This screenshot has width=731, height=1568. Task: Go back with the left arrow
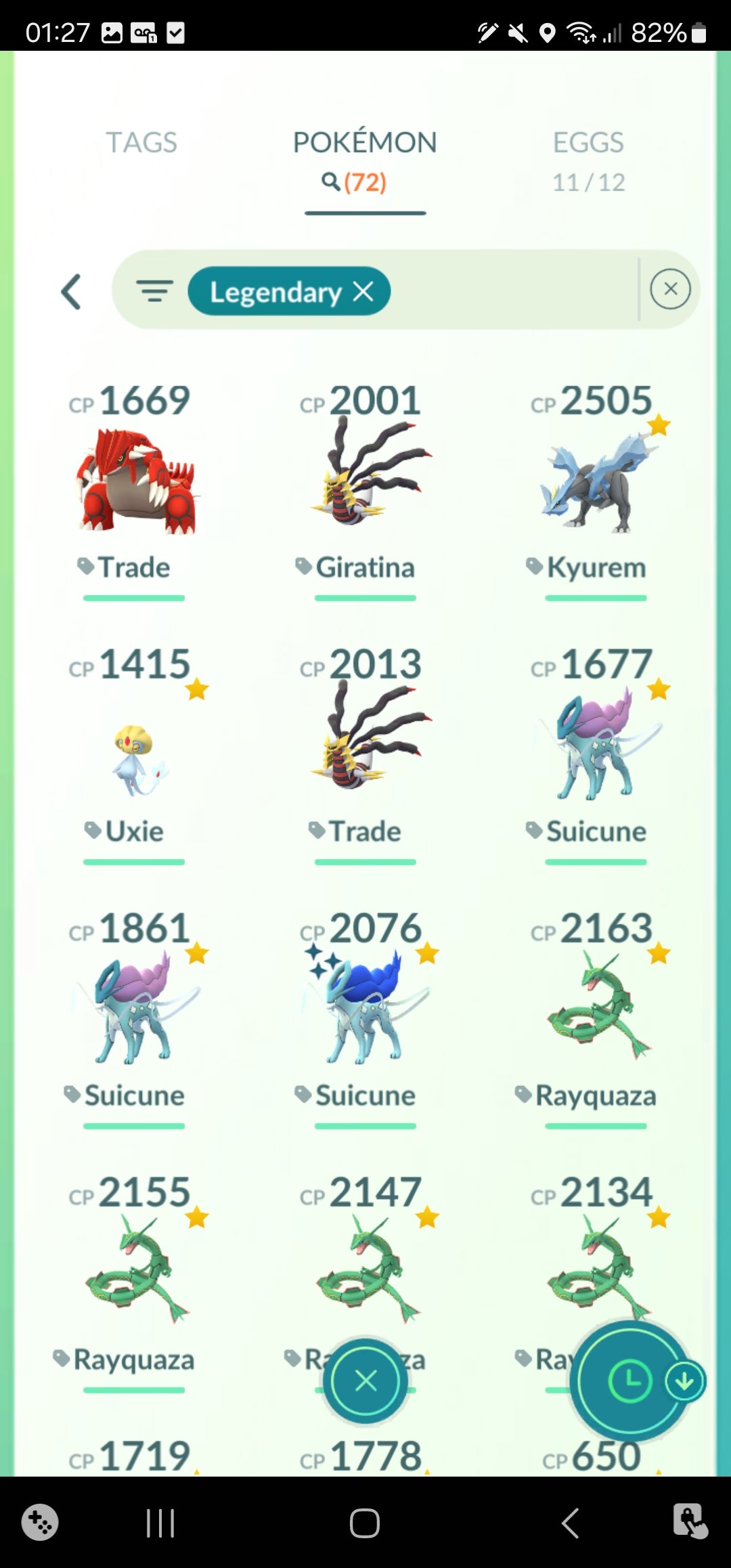(72, 291)
